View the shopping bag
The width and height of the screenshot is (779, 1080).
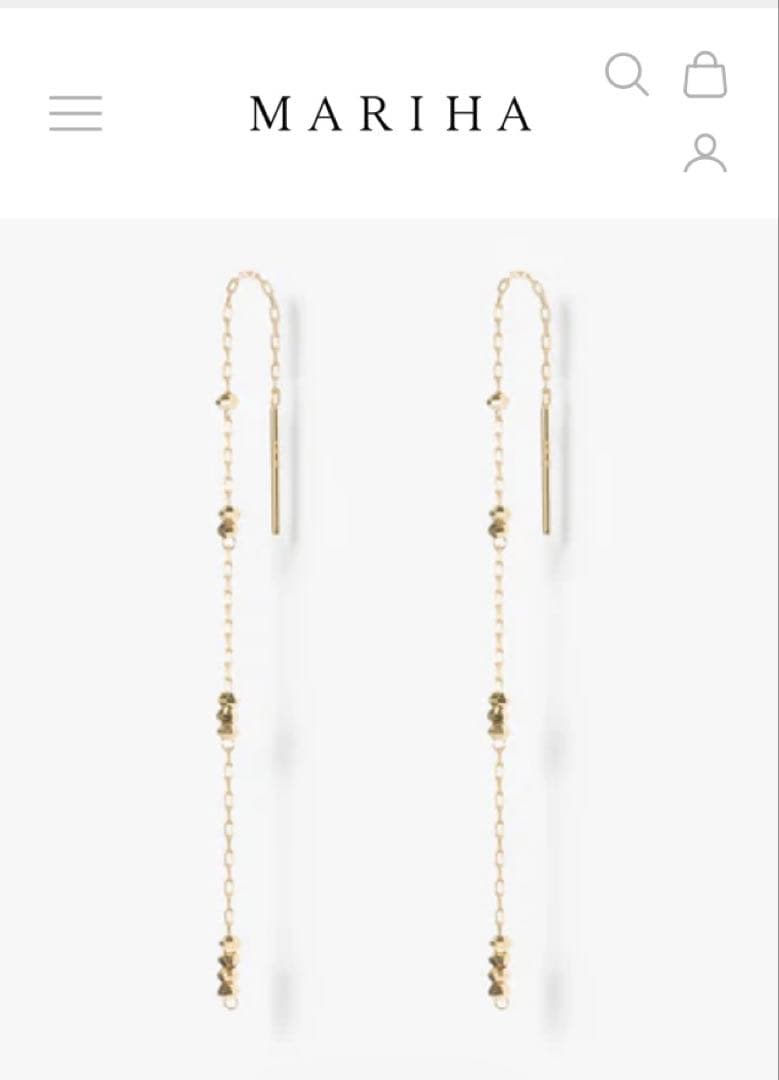tap(705, 75)
